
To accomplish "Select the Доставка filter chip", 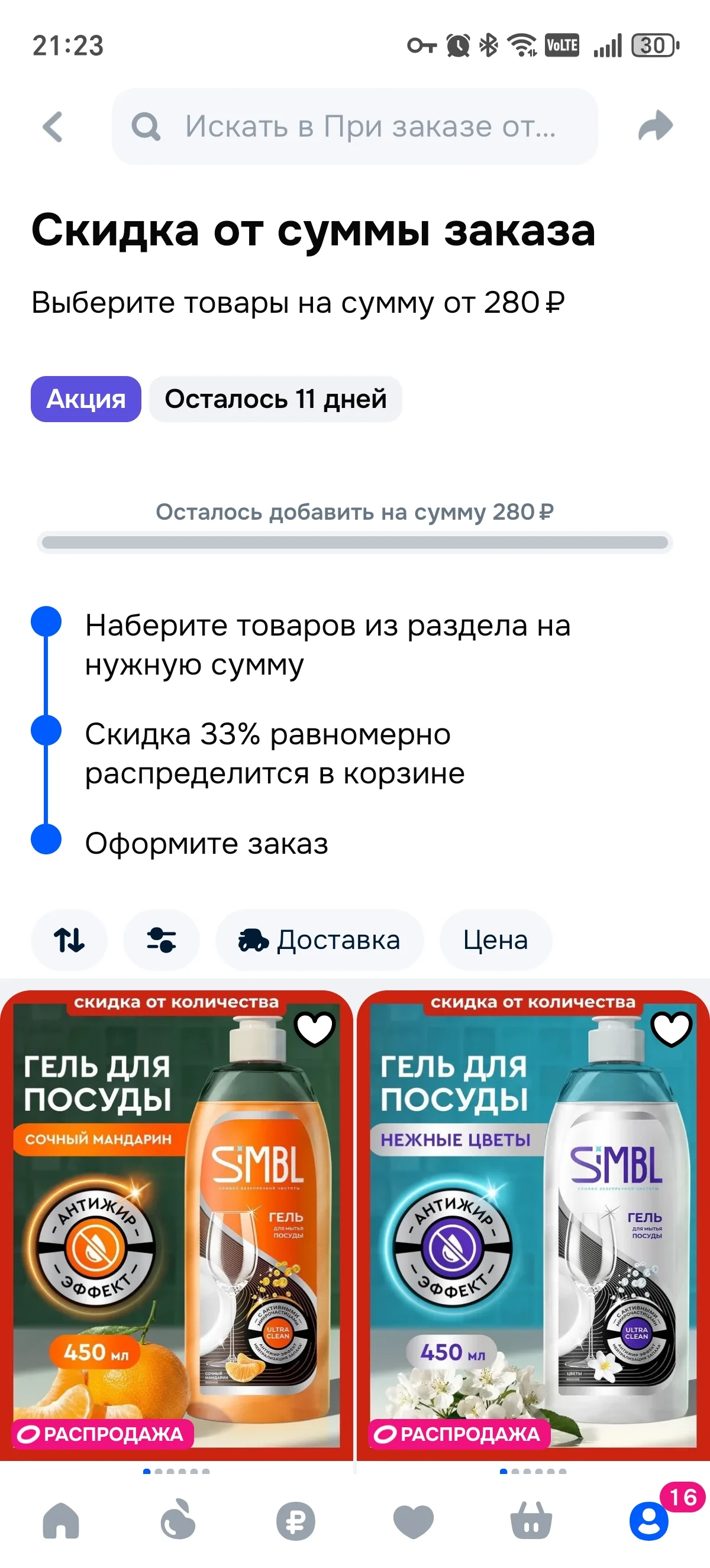I will click(x=319, y=940).
